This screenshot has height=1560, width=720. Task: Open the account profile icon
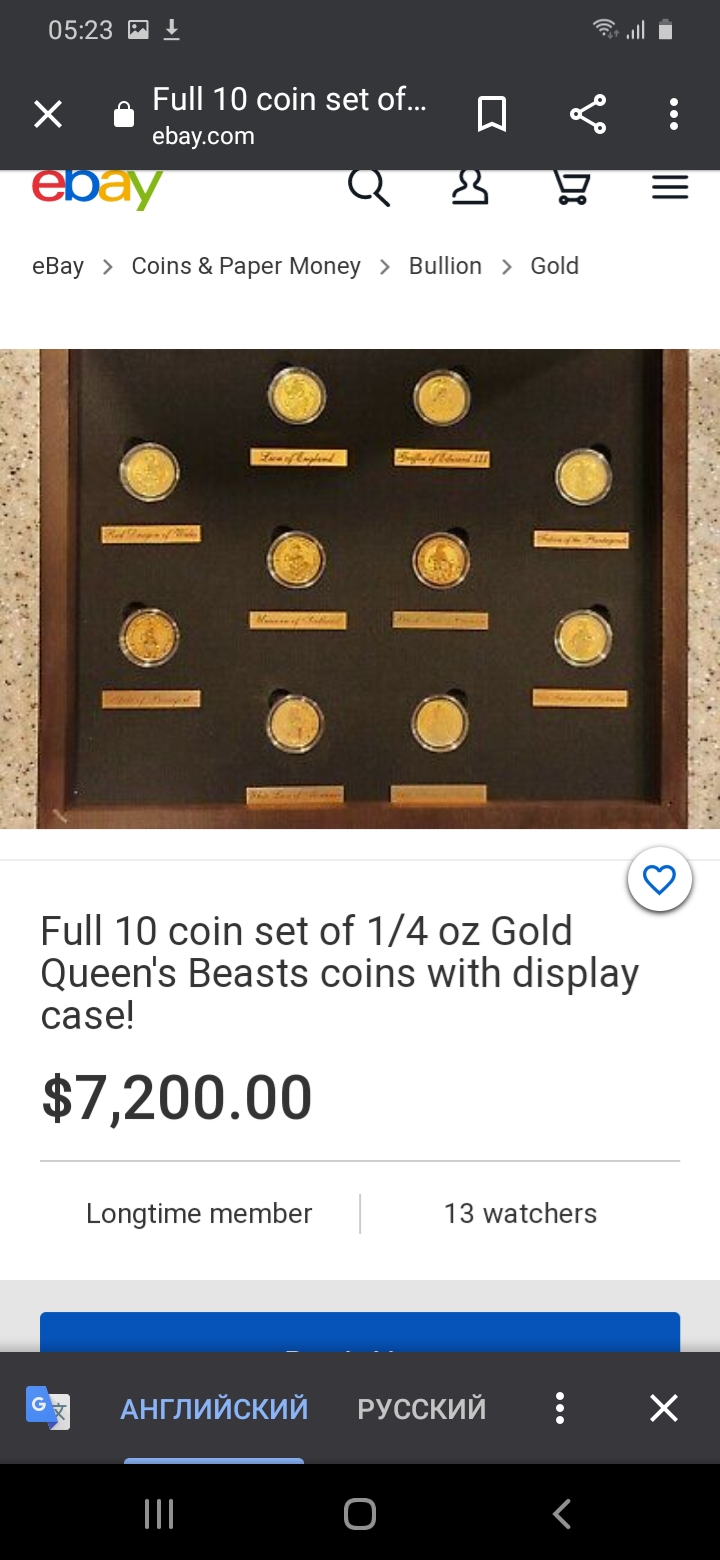click(x=470, y=187)
